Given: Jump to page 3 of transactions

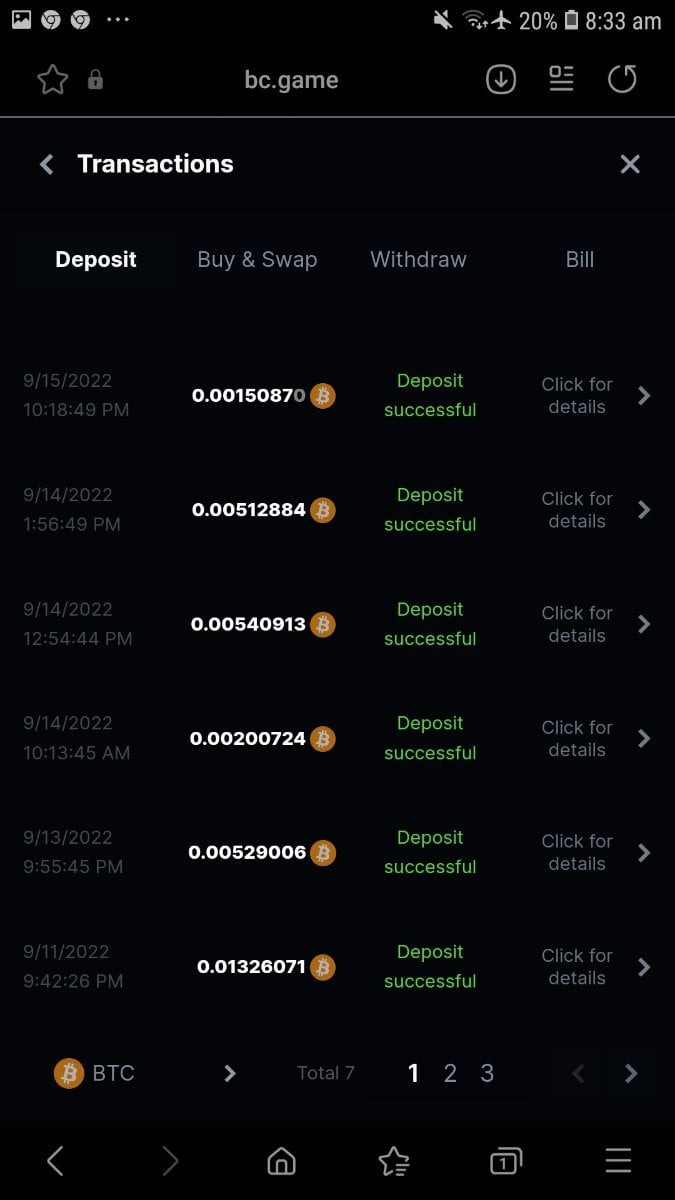Looking at the screenshot, I should (x=487, y=1073).
